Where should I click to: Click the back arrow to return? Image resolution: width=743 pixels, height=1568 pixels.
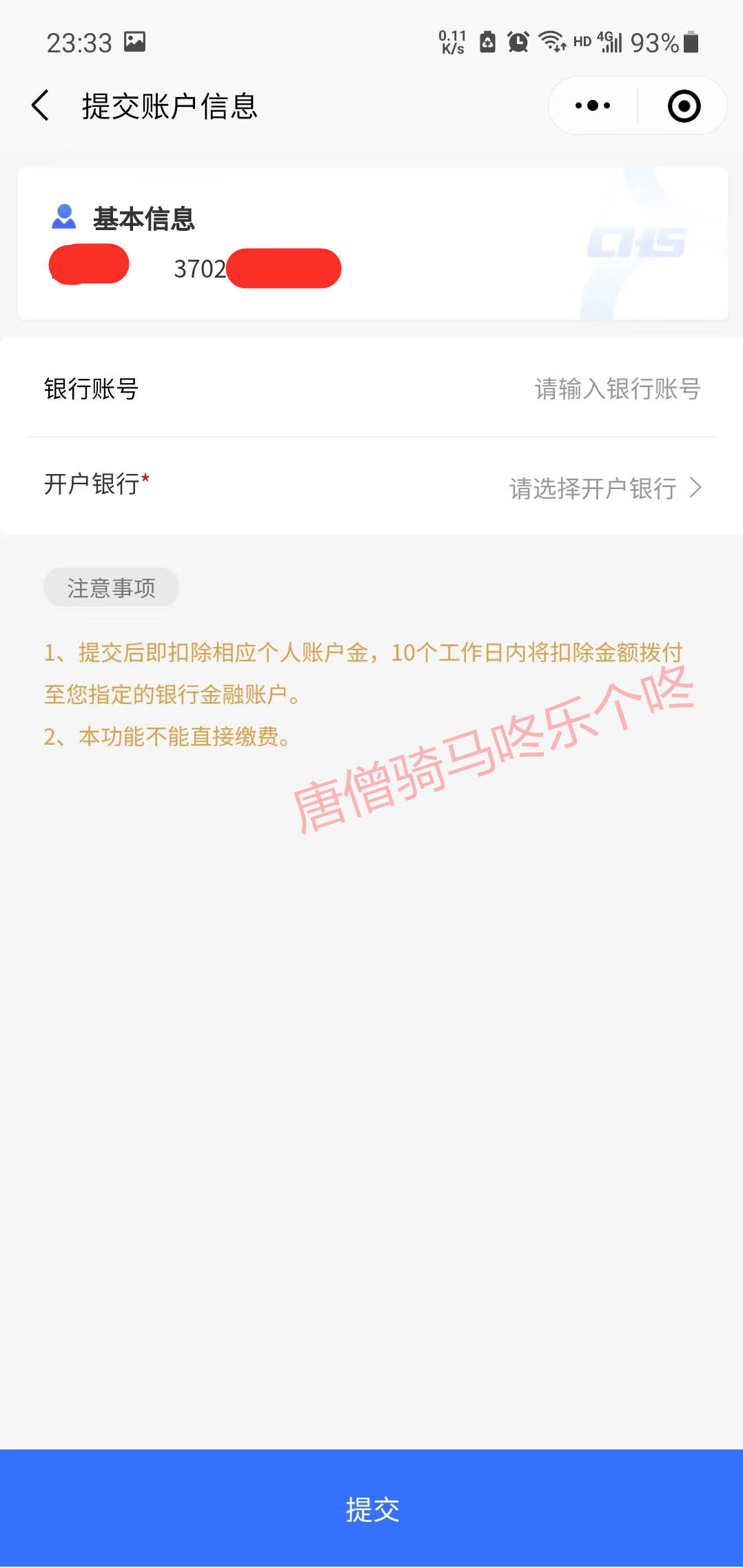point(40,105)
